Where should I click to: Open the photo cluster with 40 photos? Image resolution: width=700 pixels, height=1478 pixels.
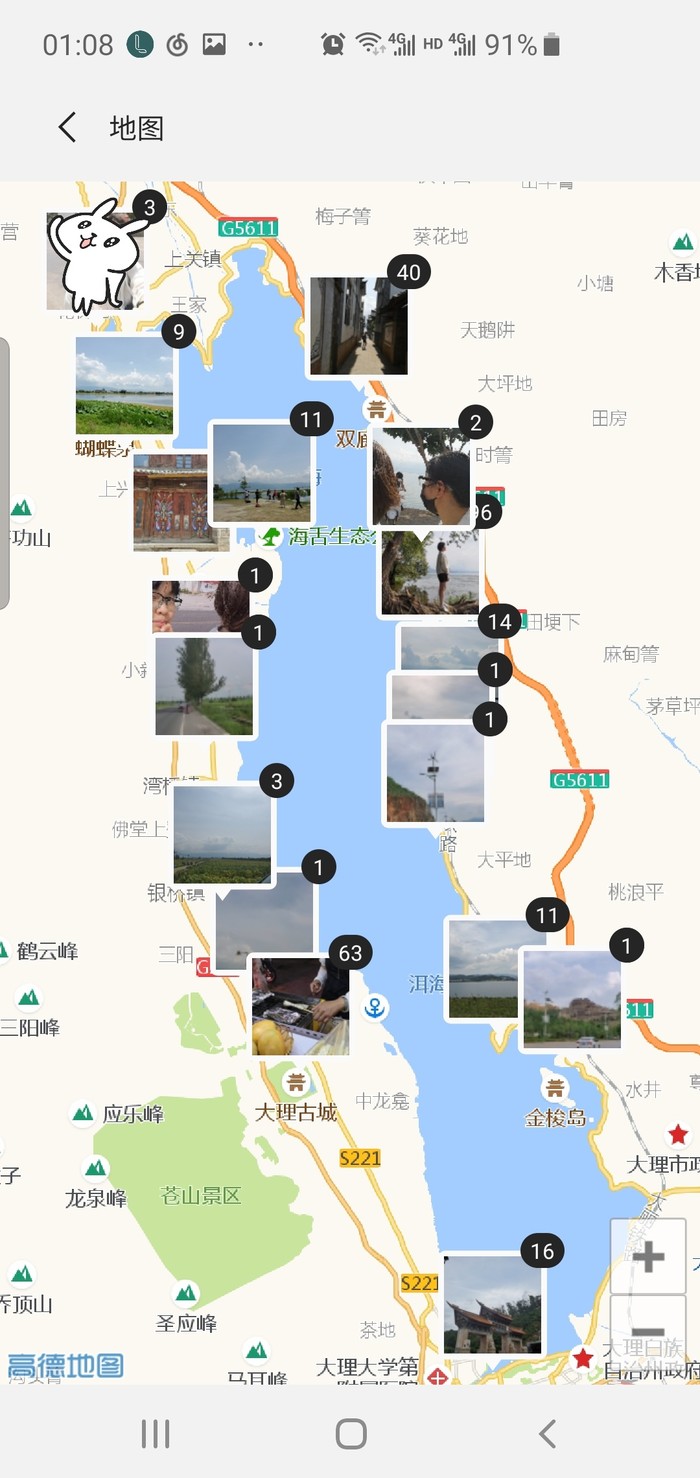pos(358,326)
